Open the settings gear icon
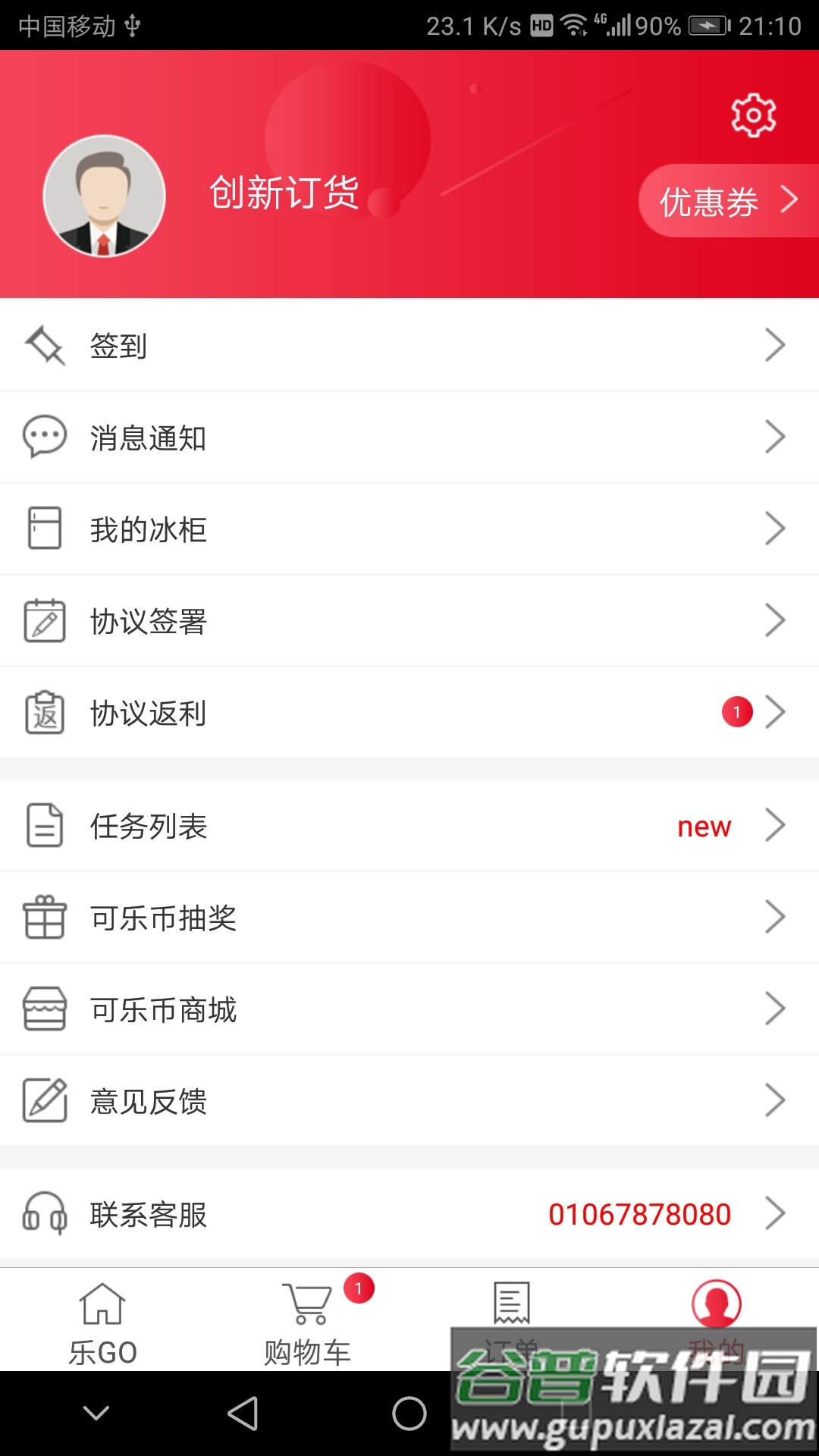 point(752,115)
